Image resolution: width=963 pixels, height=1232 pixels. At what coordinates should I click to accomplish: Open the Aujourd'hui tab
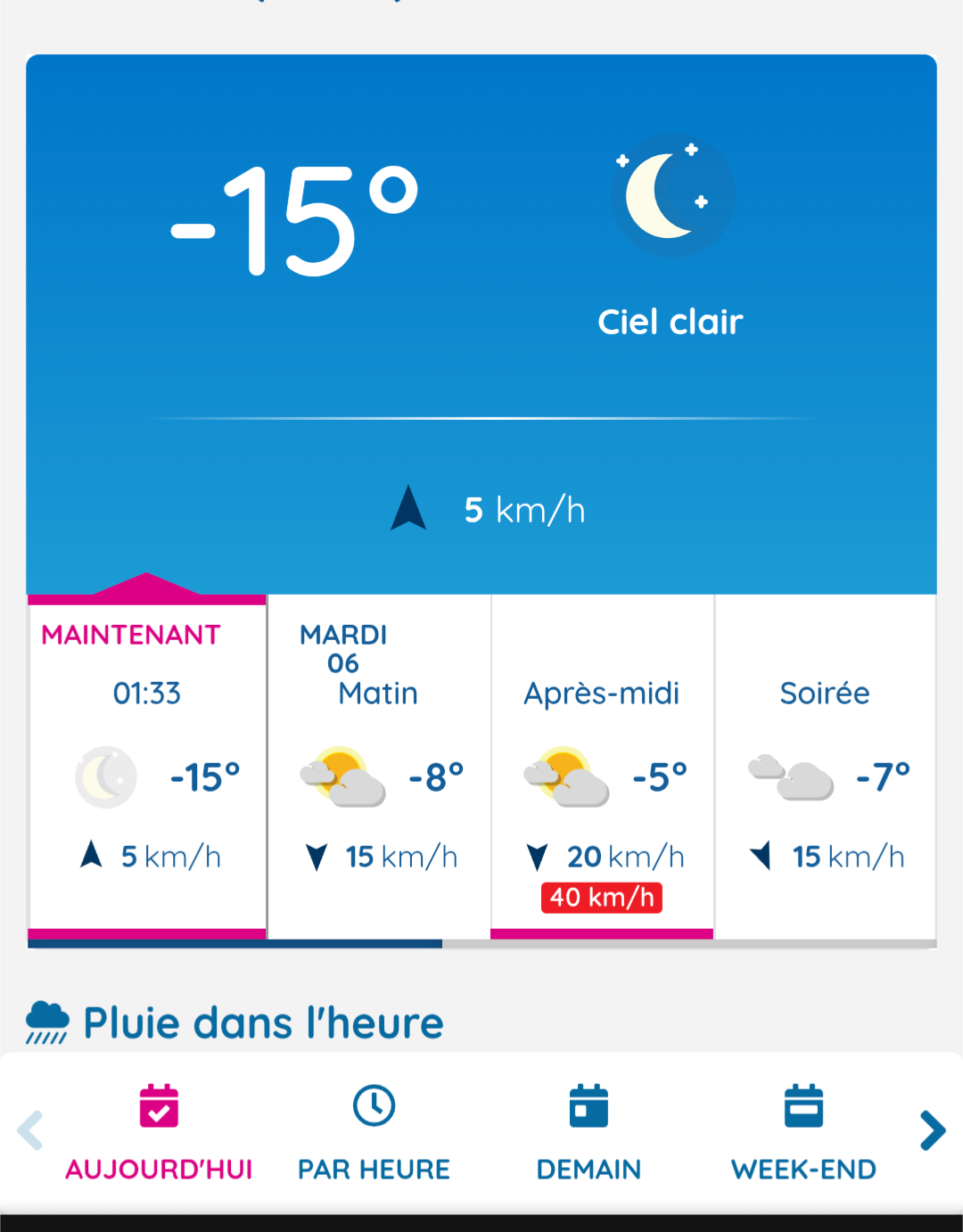(x=159, y=1132)
